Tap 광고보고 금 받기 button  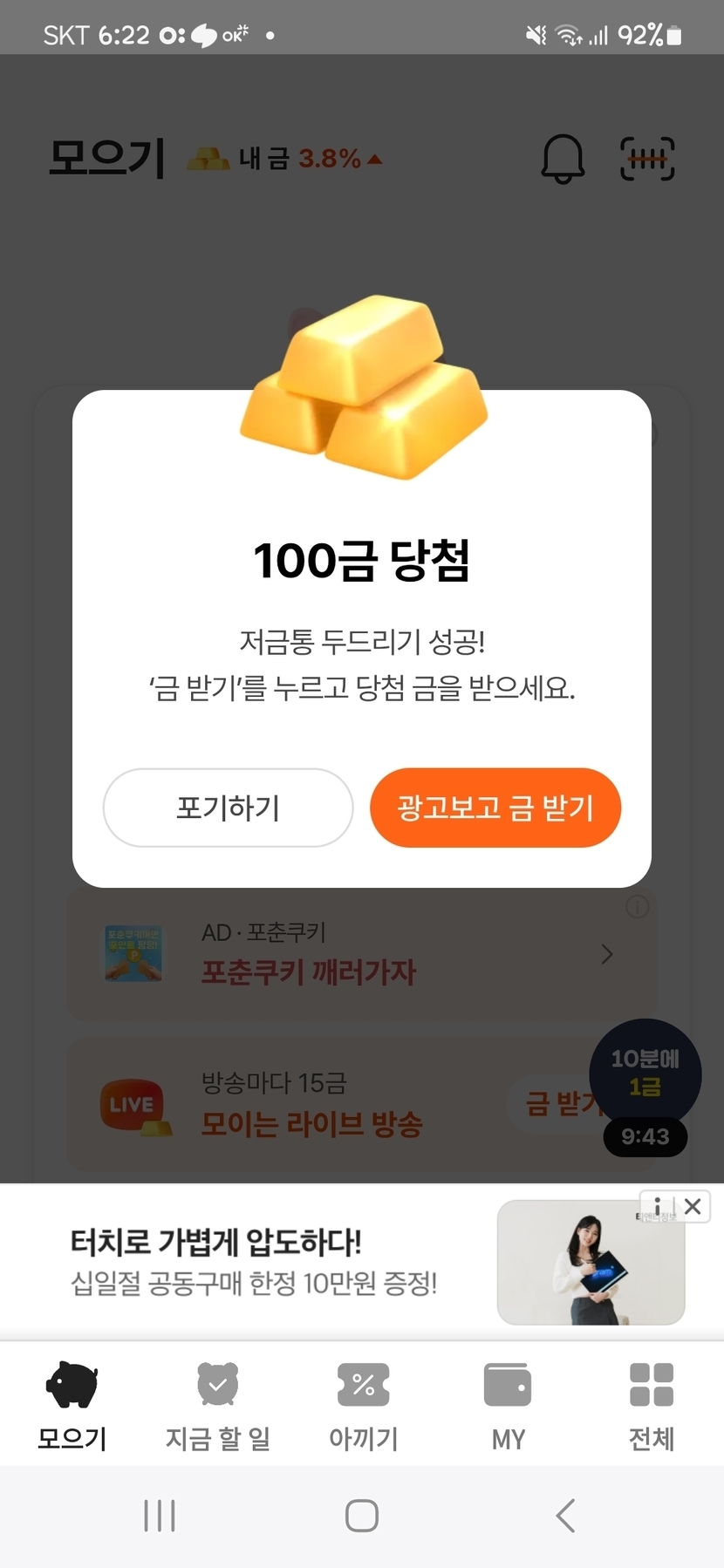(495, 808)
